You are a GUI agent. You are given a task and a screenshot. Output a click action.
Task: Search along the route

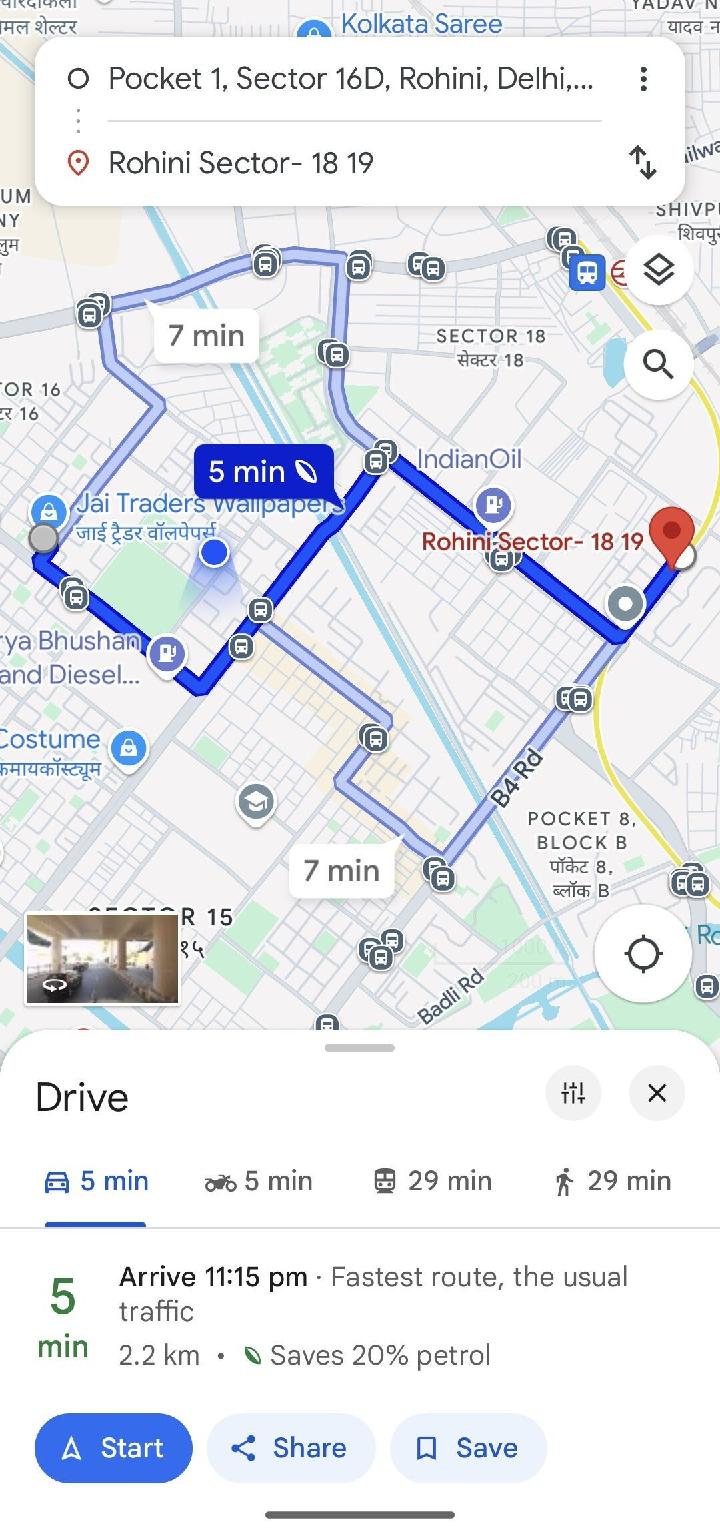(x=658, y=365)
